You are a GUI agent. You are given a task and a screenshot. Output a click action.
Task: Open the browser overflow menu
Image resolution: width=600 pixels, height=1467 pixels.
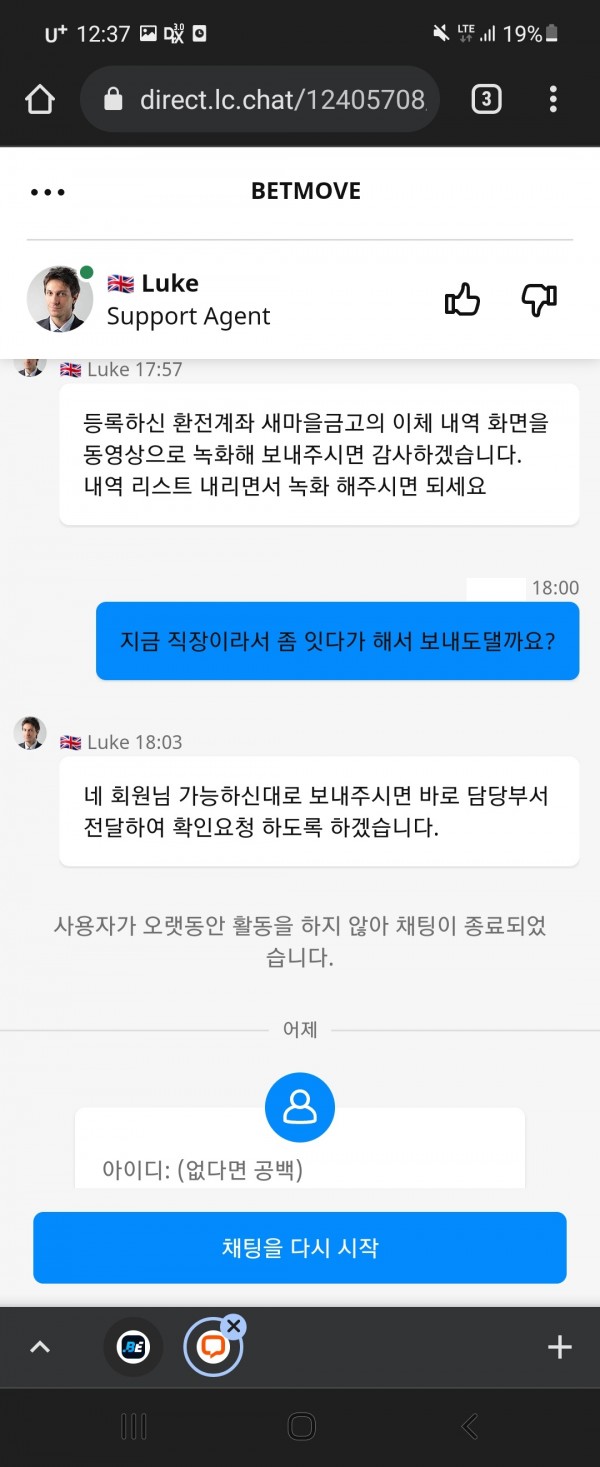coord(553,99)
